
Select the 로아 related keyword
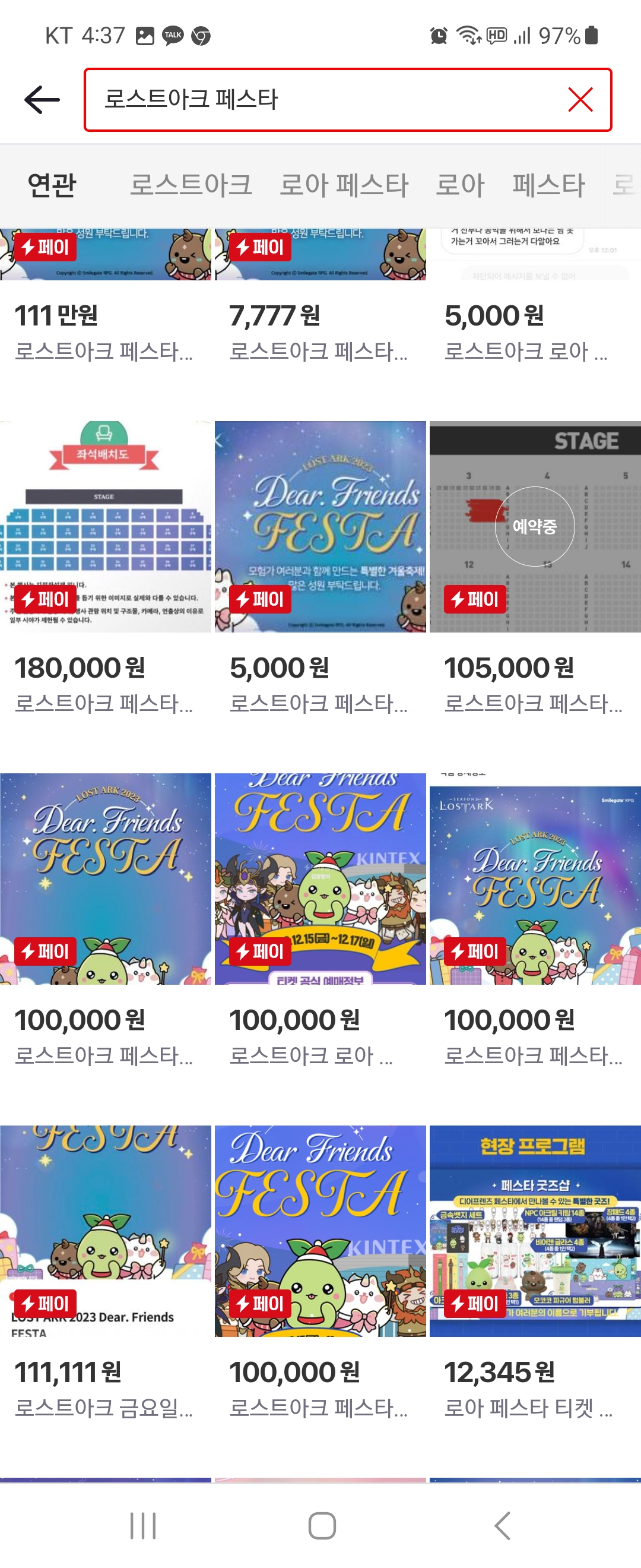(460, 185)
